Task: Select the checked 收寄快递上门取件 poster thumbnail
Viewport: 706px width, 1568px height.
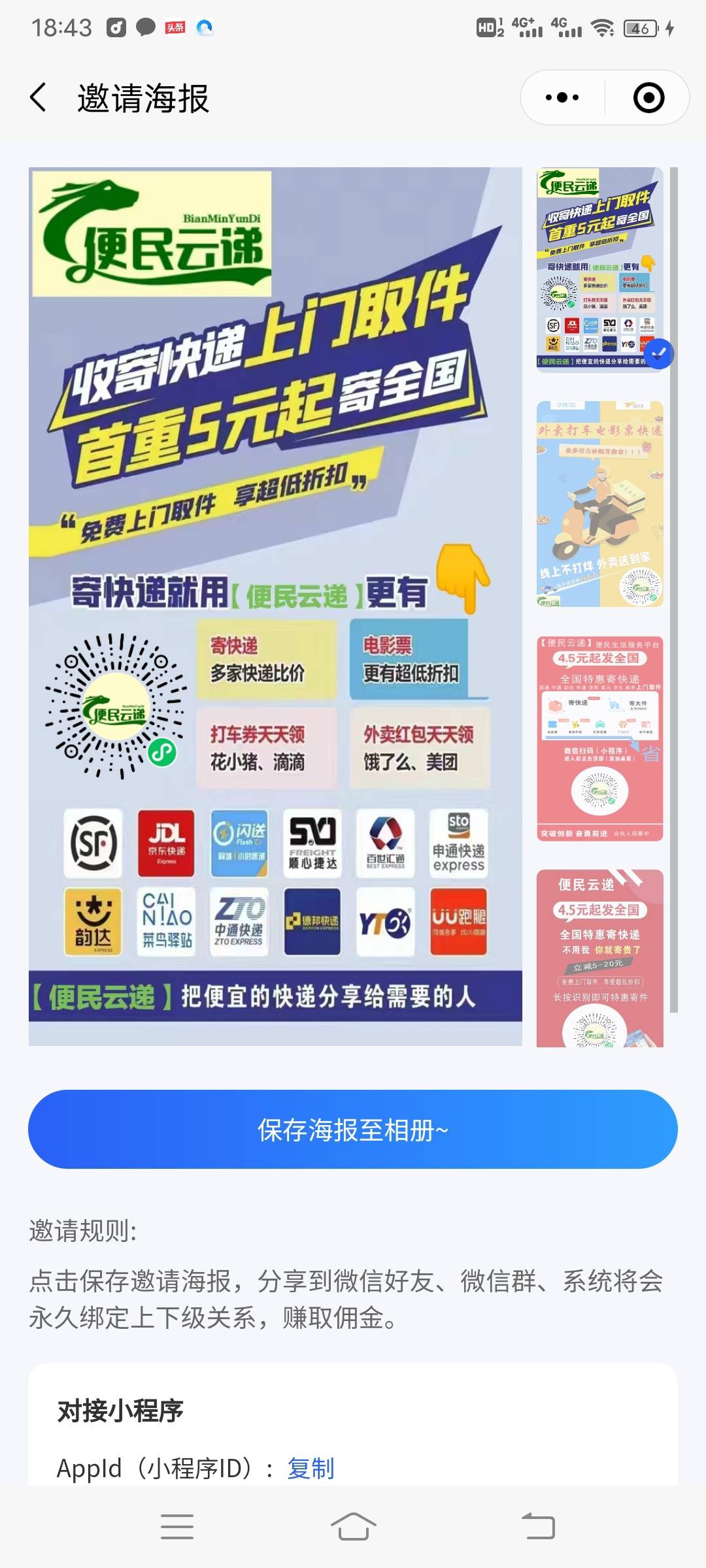Action: pyautogui.click(x=599, y=269)
